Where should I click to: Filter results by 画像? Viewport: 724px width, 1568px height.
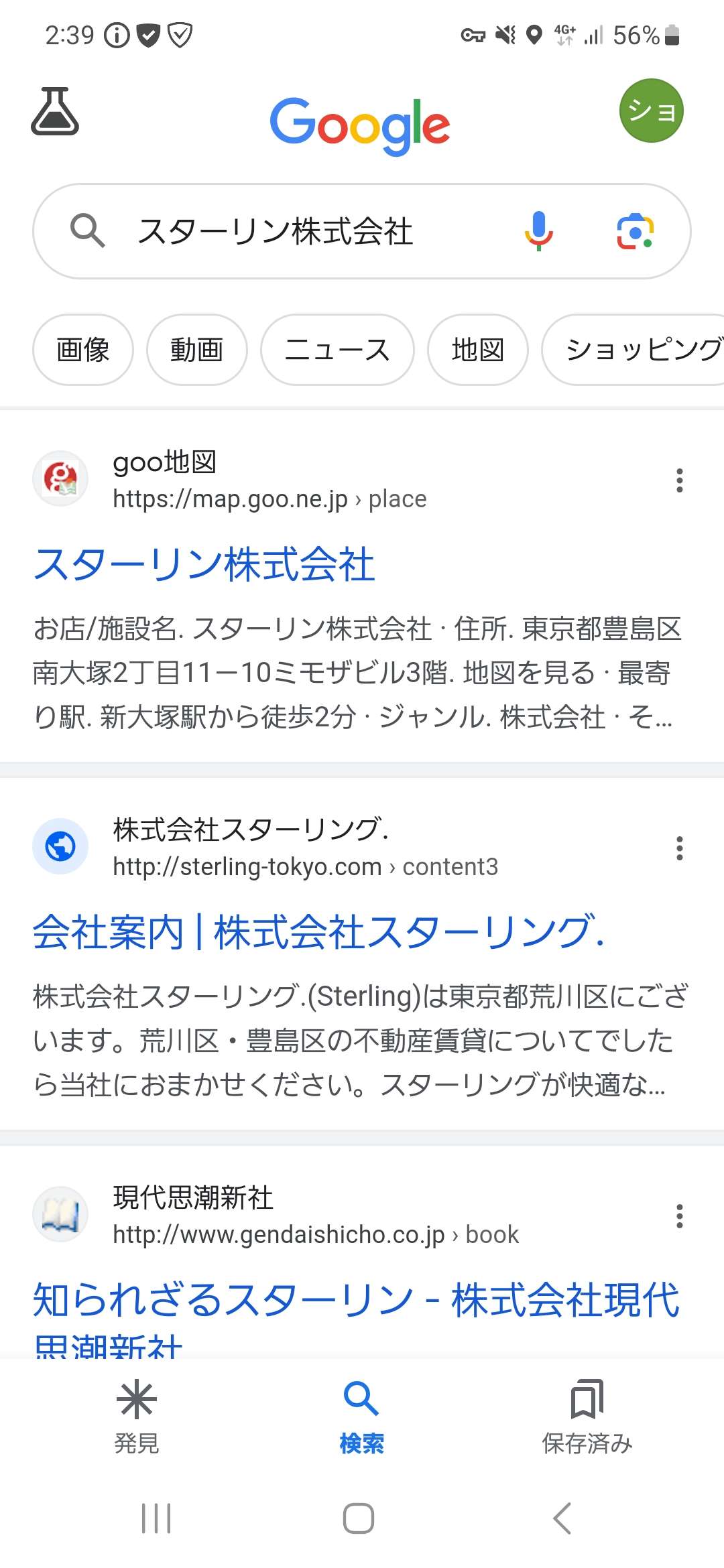[x=83, y=350]
